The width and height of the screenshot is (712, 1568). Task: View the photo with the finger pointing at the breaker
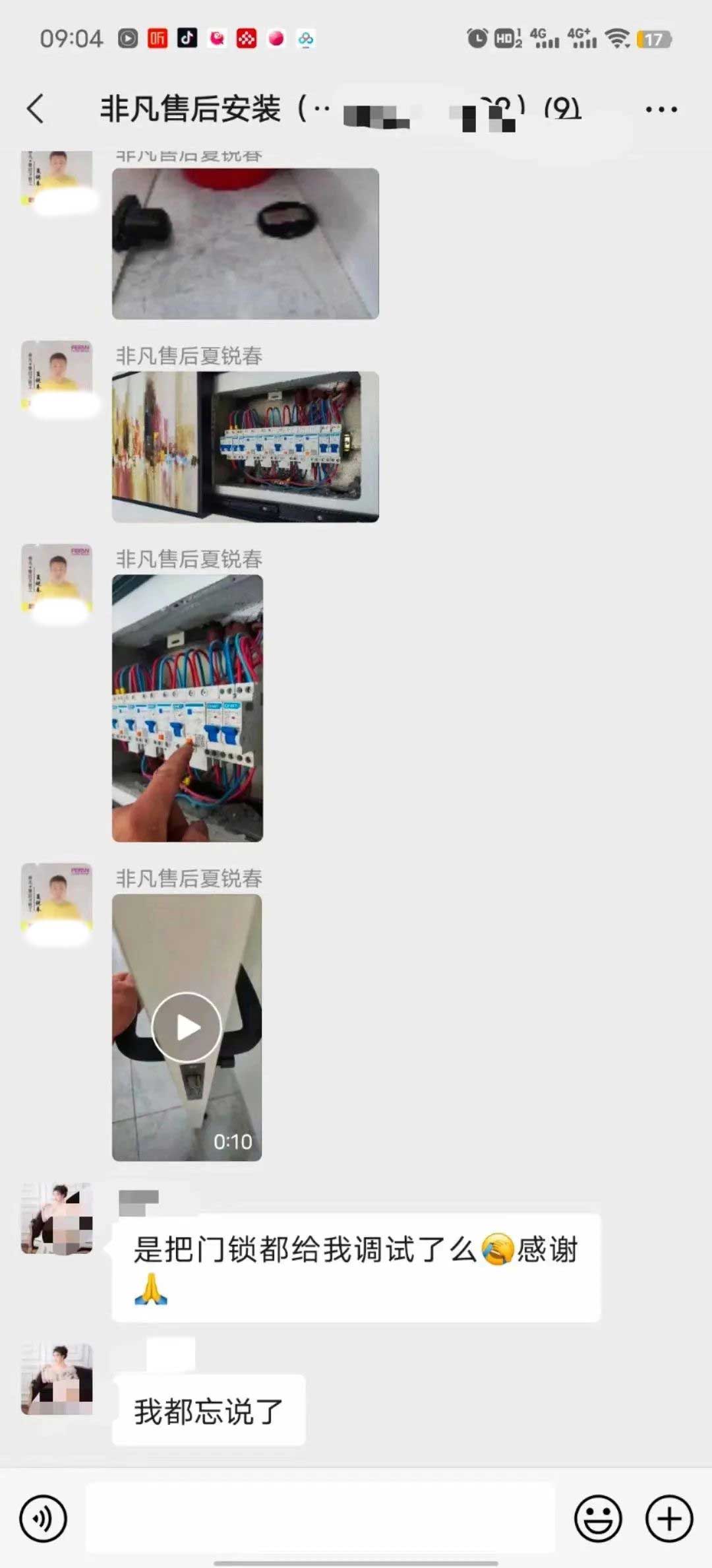(187, 708)
